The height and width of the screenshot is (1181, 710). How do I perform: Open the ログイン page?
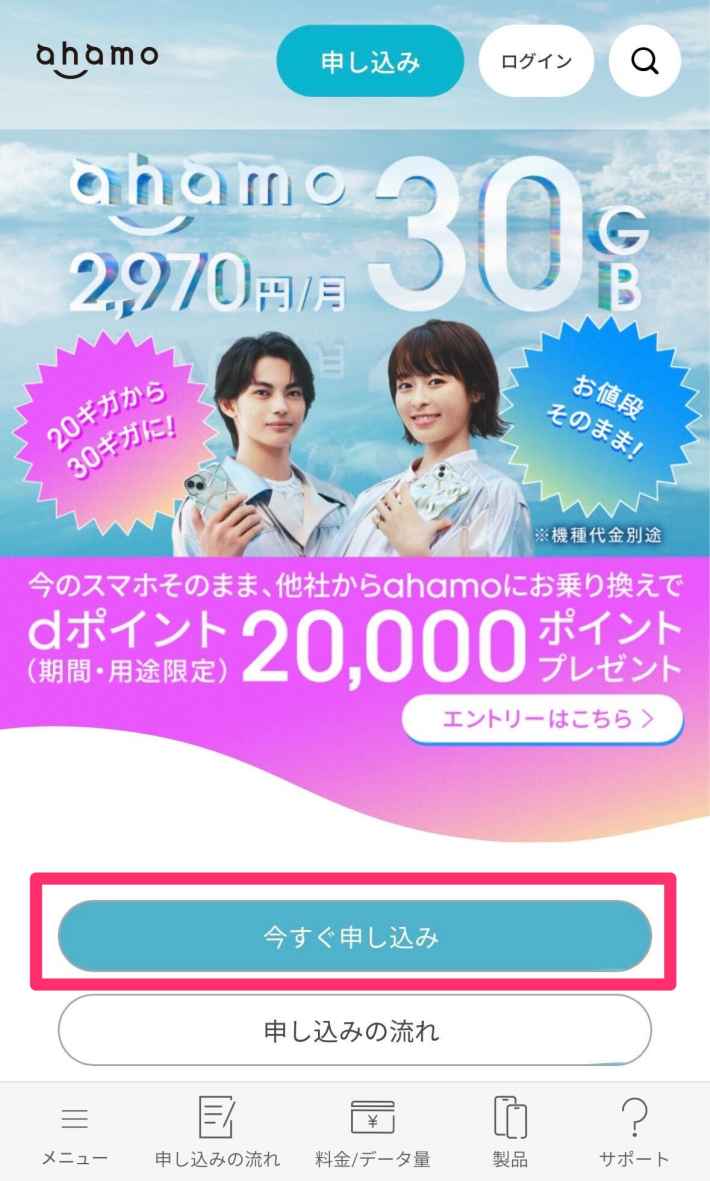[x=536, y=61]
